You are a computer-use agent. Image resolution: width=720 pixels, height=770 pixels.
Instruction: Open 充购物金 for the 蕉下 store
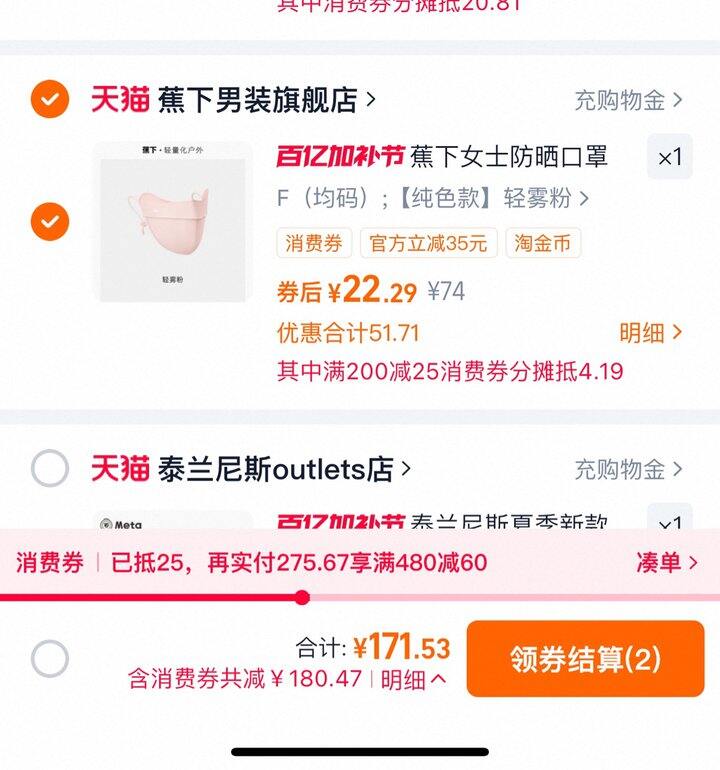tap(628, 100)
